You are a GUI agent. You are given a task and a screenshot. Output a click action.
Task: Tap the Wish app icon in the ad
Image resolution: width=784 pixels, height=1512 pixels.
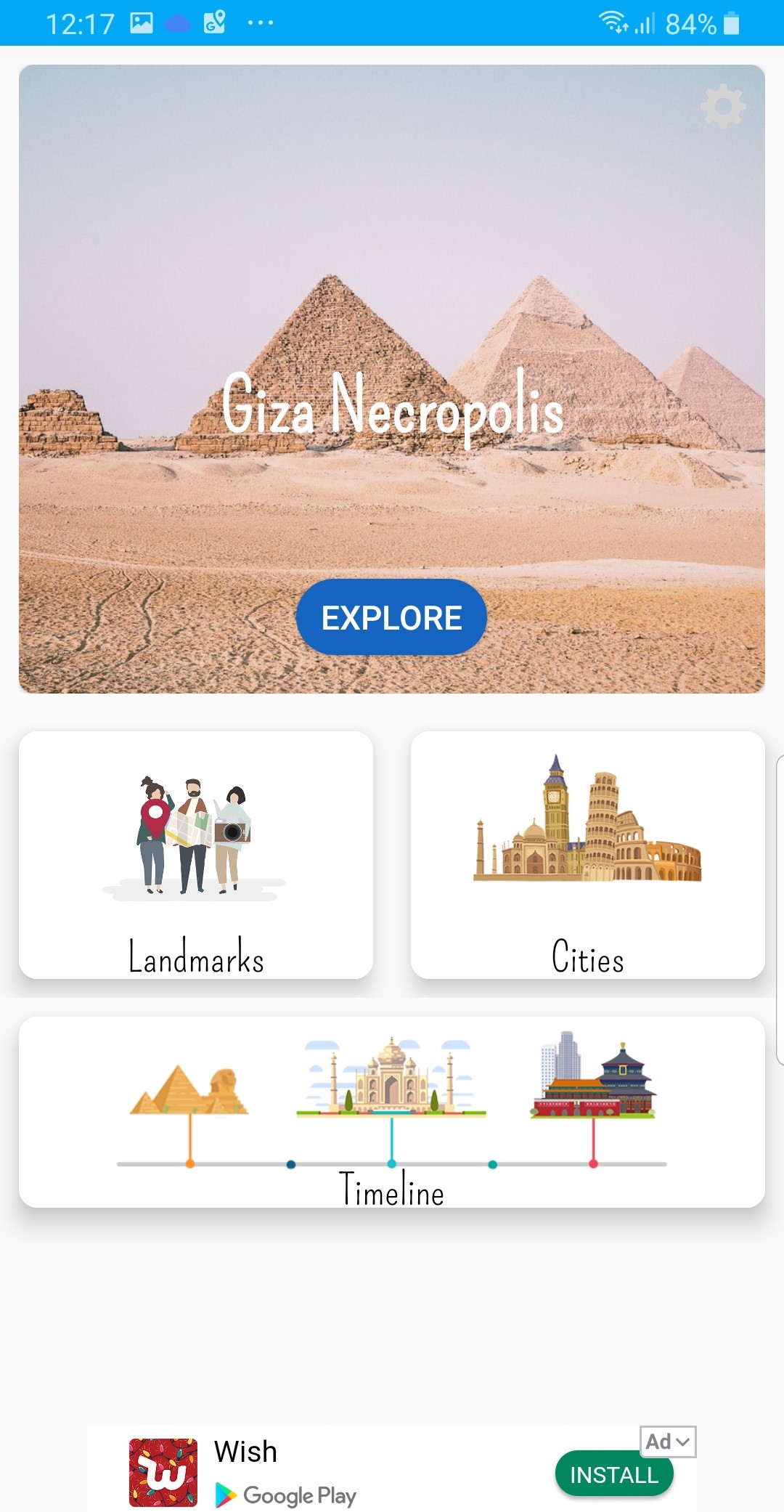161,1473
